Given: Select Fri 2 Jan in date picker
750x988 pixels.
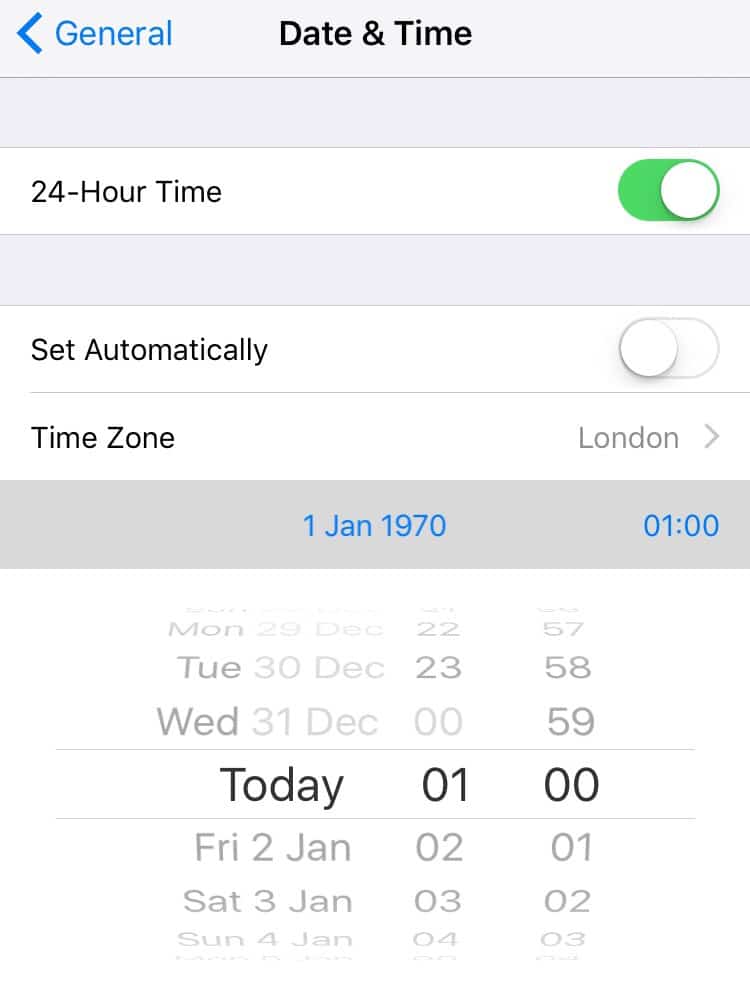Looking at the screenshot, I should [273, 848].
